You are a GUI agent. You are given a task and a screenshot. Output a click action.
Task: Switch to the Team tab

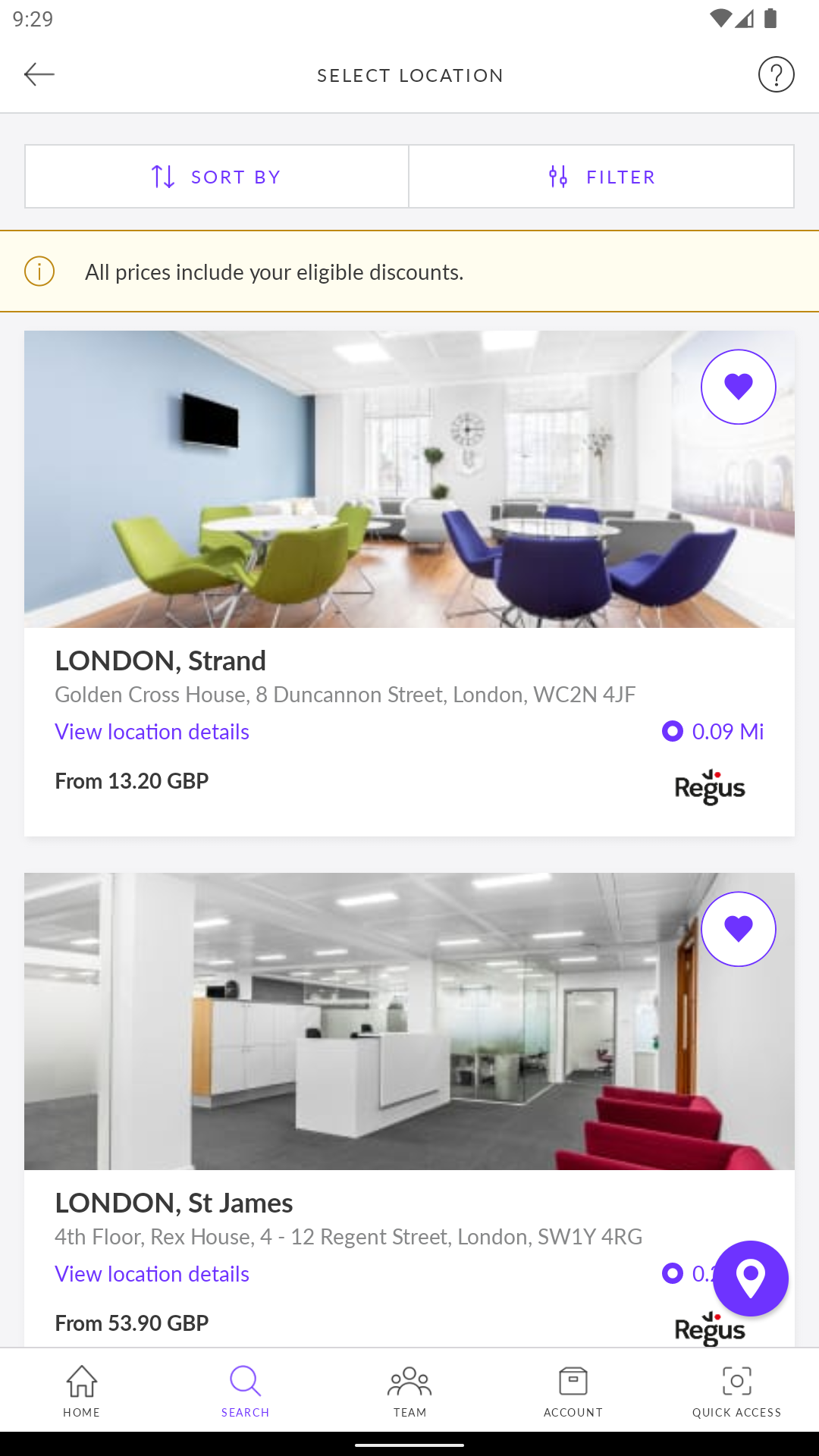pos(409,1391)
